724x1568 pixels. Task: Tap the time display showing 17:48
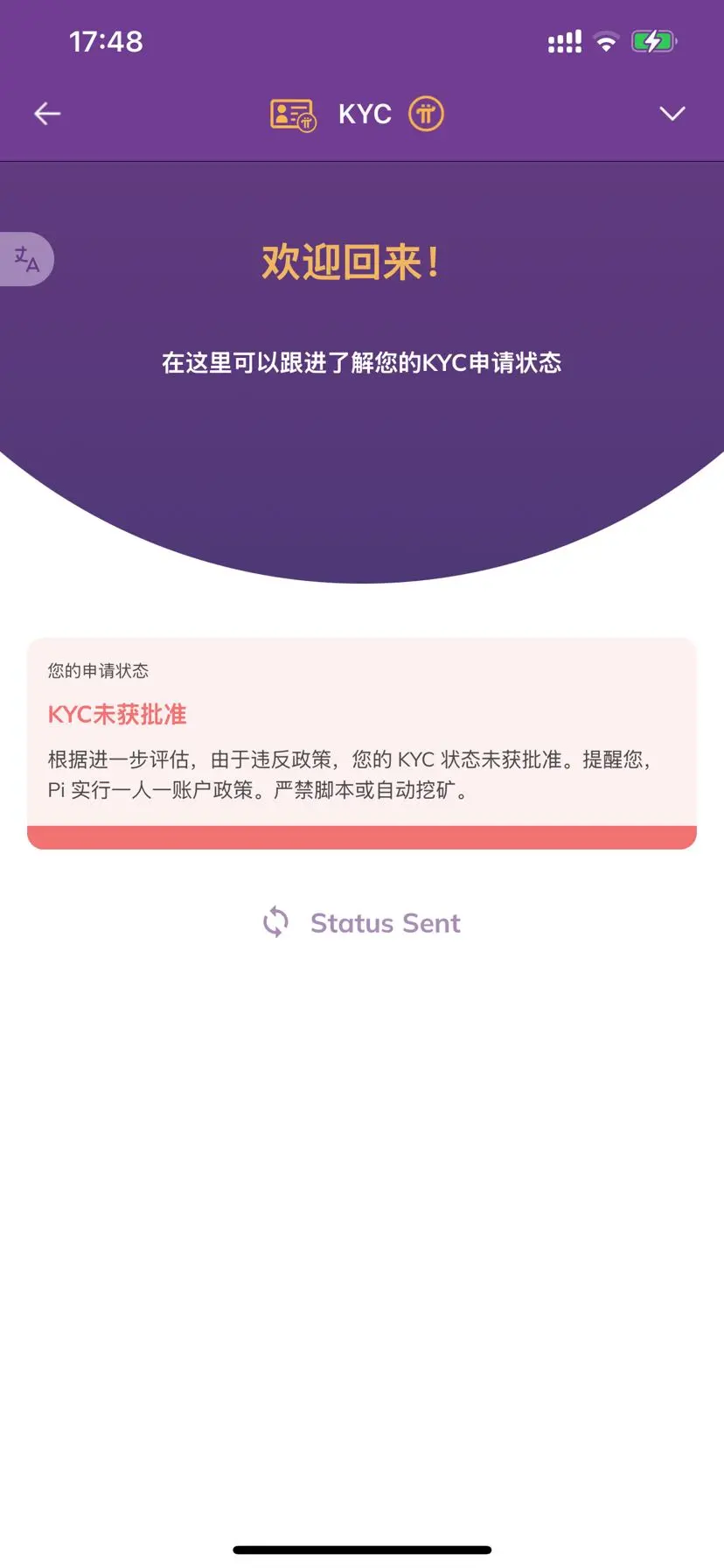pyautogui.click(x=107, y=40)
